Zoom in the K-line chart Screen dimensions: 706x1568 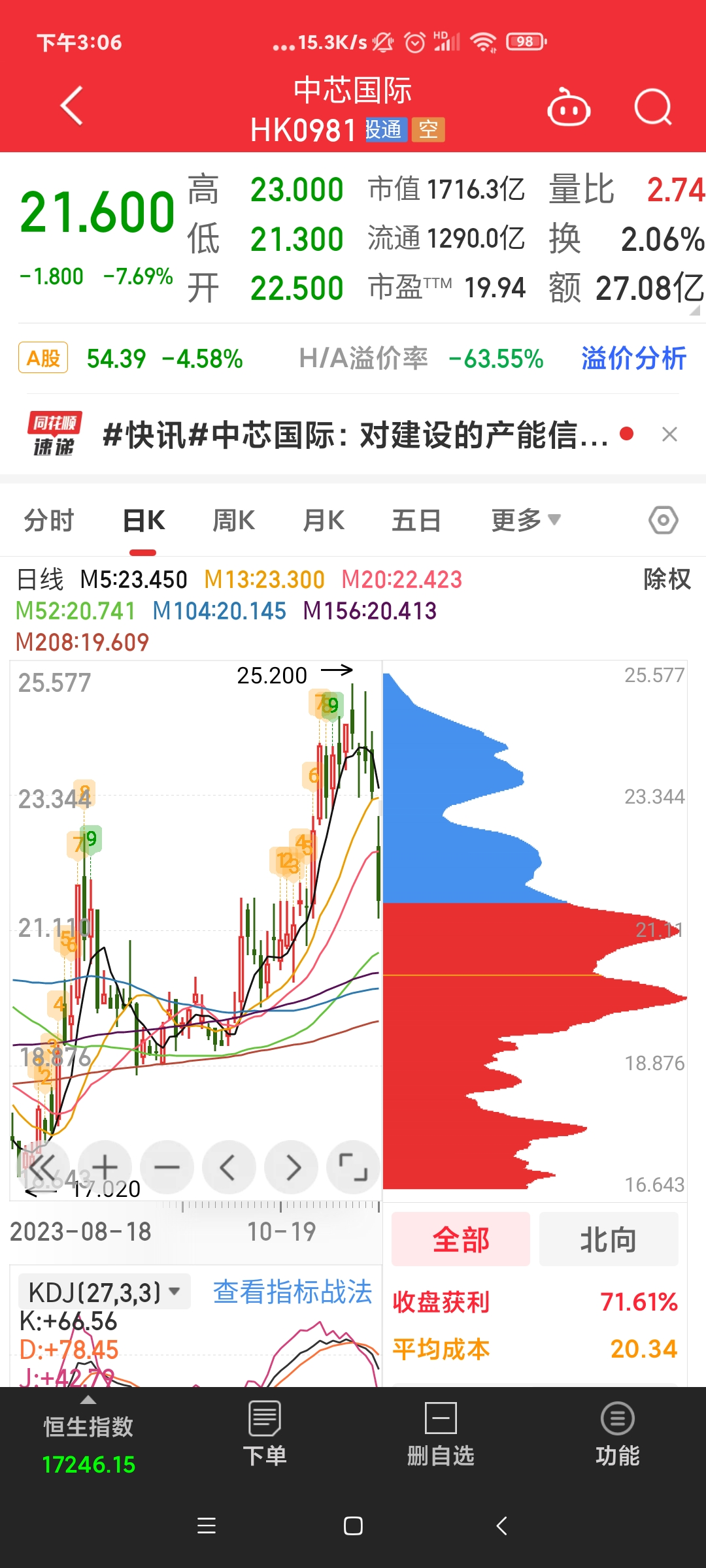[x=105, y=1167]
